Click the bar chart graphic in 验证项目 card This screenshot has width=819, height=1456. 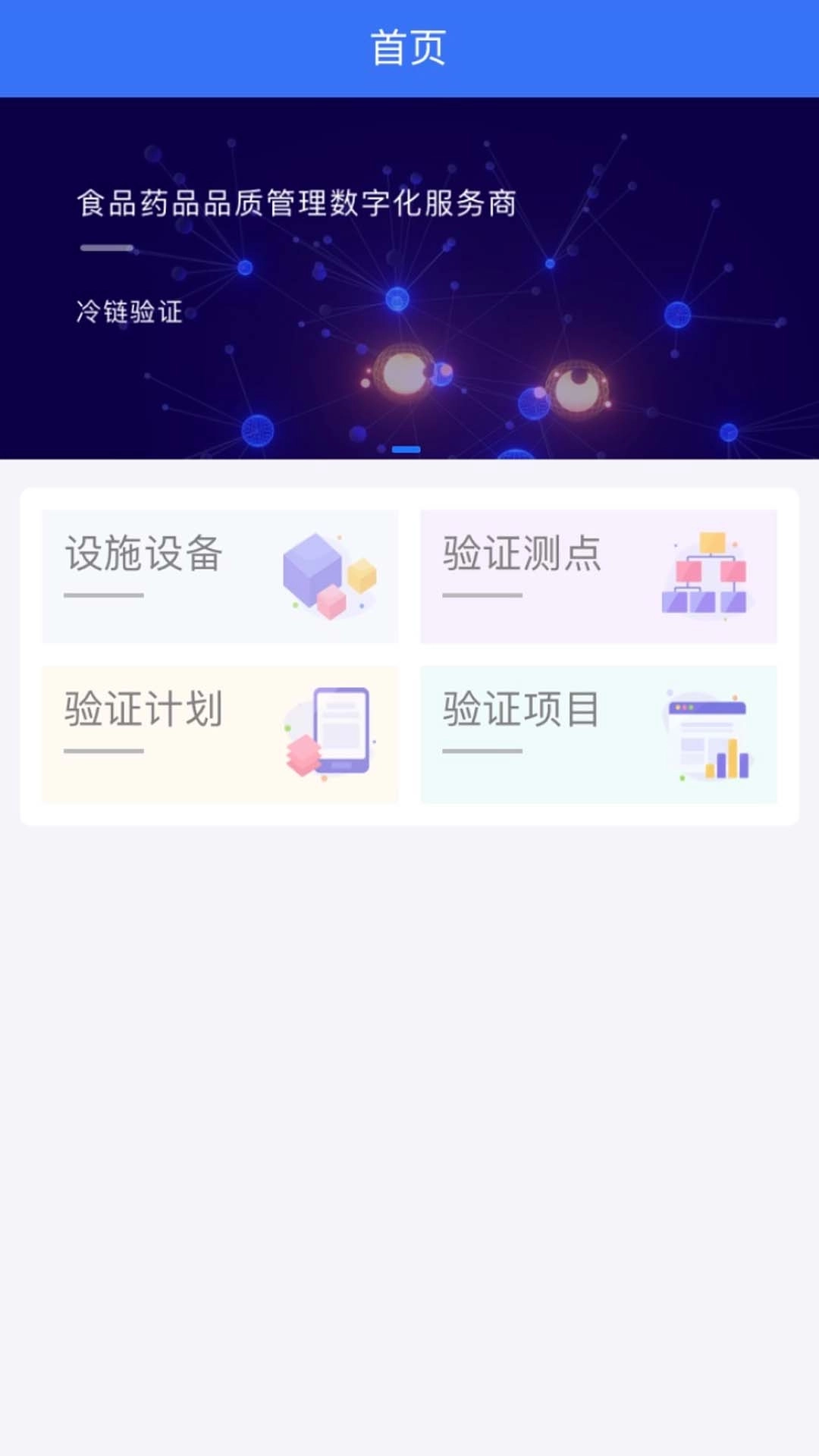pyautogui.click(x=726, y=762)
